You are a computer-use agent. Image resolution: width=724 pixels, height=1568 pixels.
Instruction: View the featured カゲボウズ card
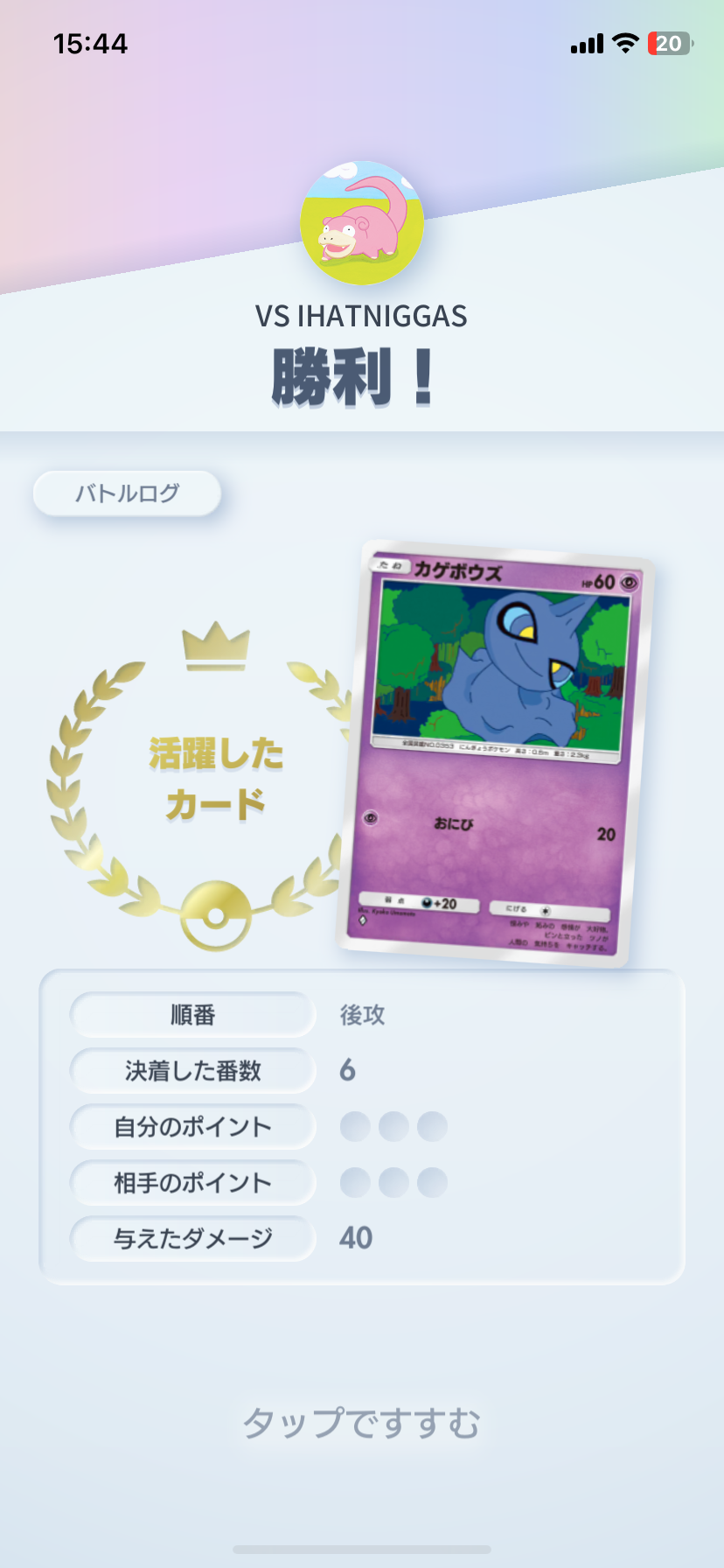(x=496, y=754)
